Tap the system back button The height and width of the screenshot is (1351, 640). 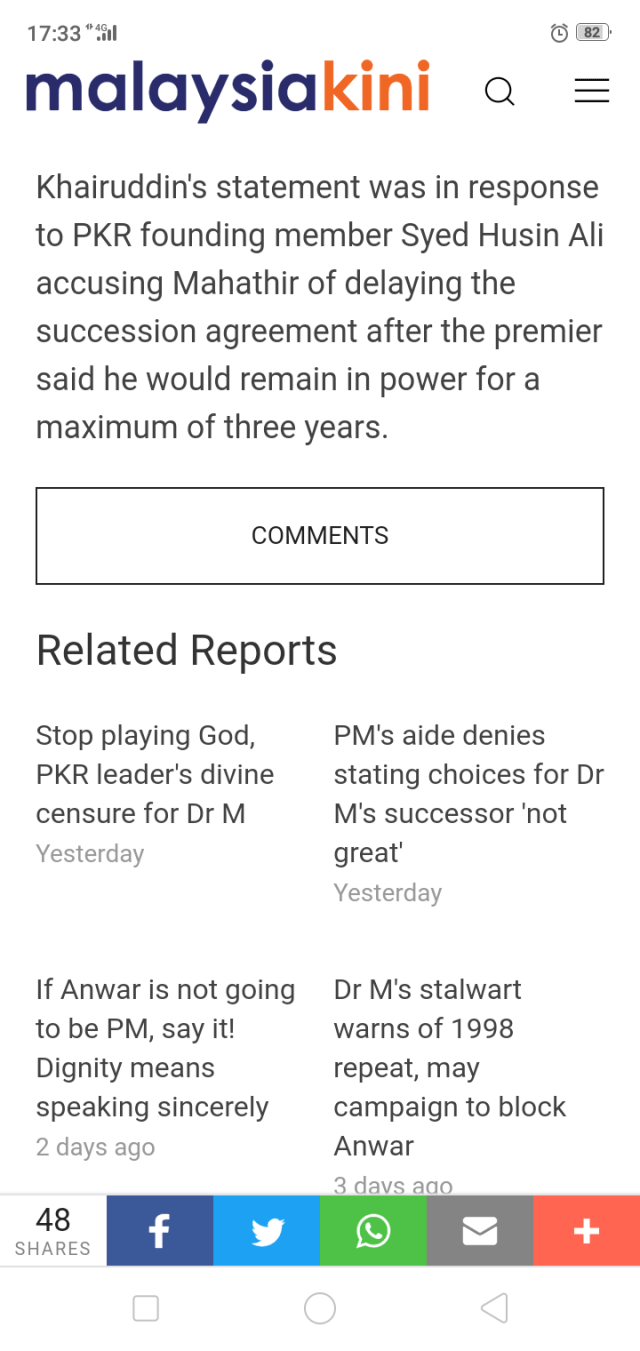point(494,1308)
